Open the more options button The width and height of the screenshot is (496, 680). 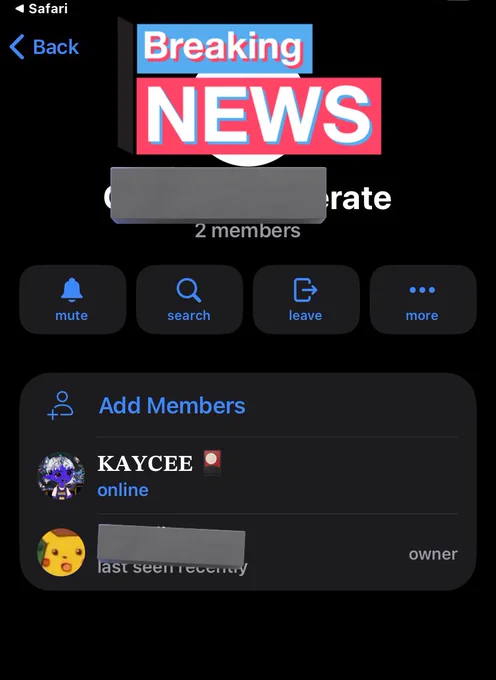[x=423, y=299]
